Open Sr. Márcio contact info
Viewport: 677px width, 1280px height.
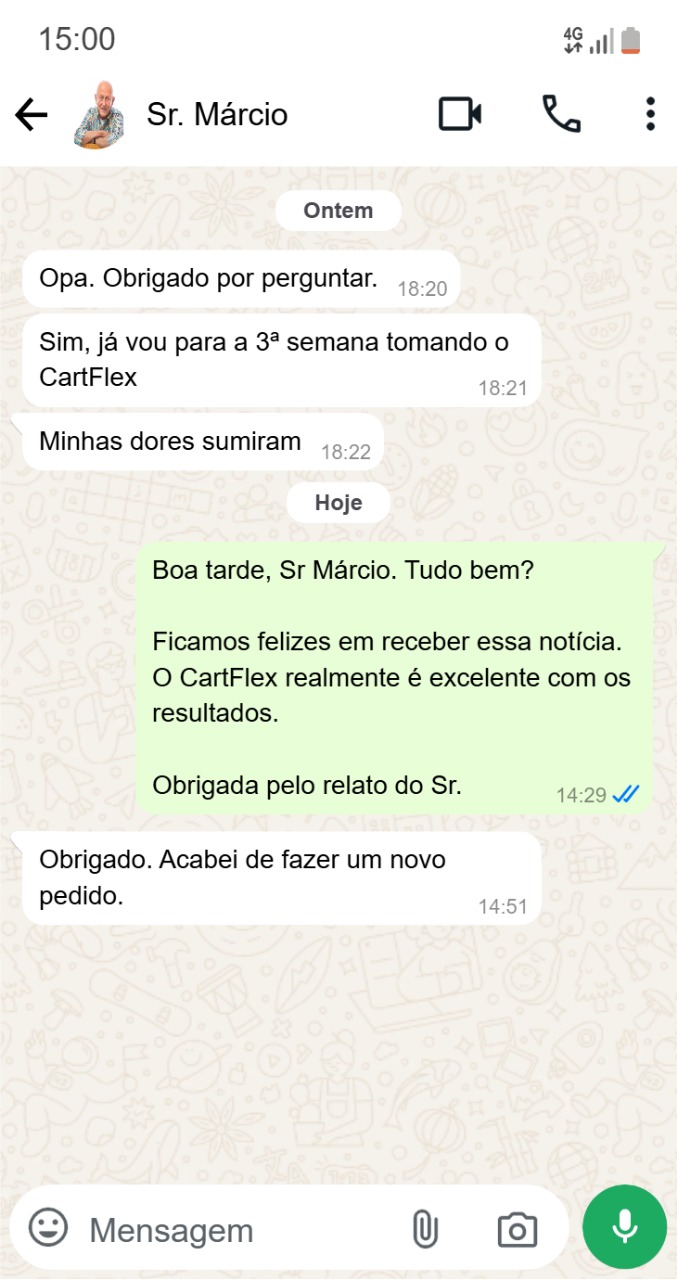click(x=217, y=115)
